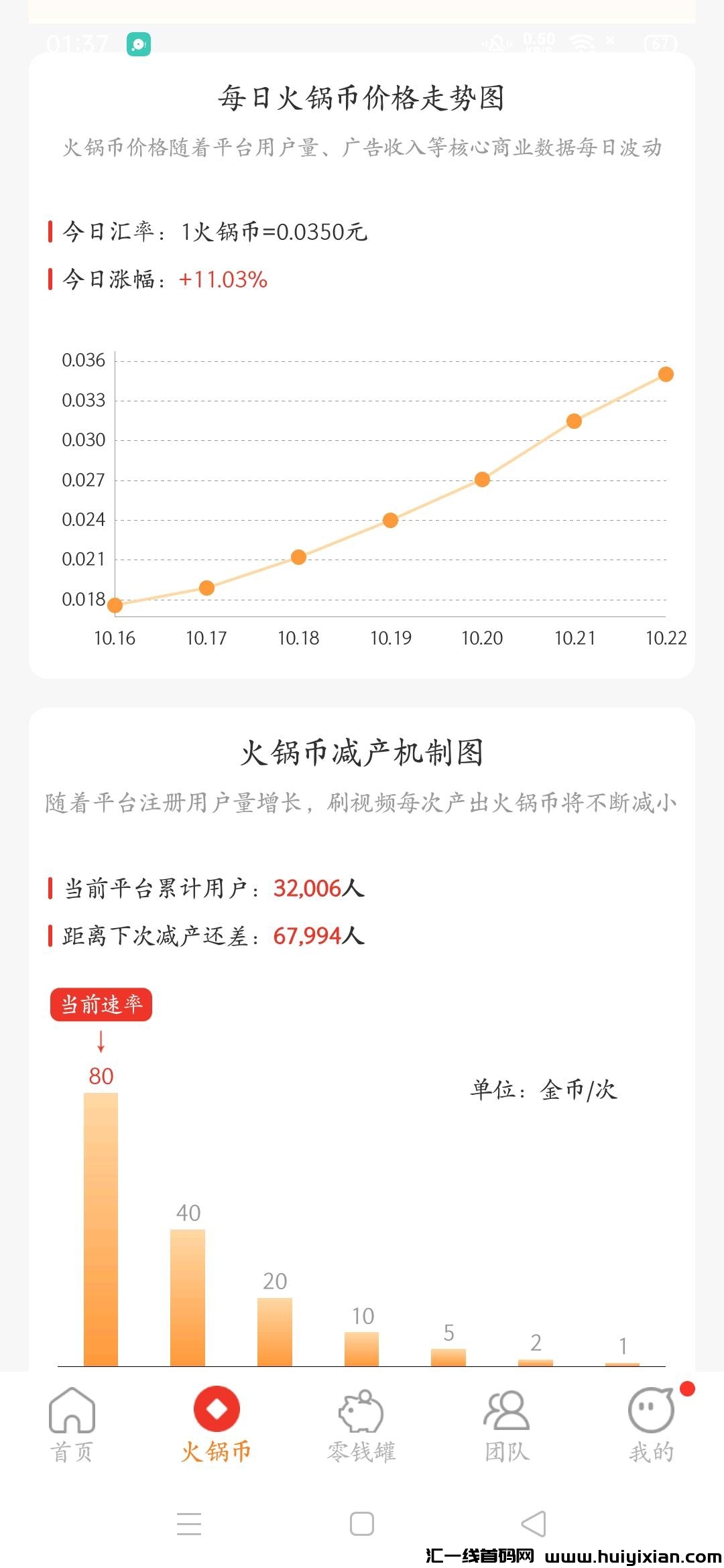The width and height of the screenshot is (724, 1568).
Task: Tap the system back button
Action: pos(534,1523)
